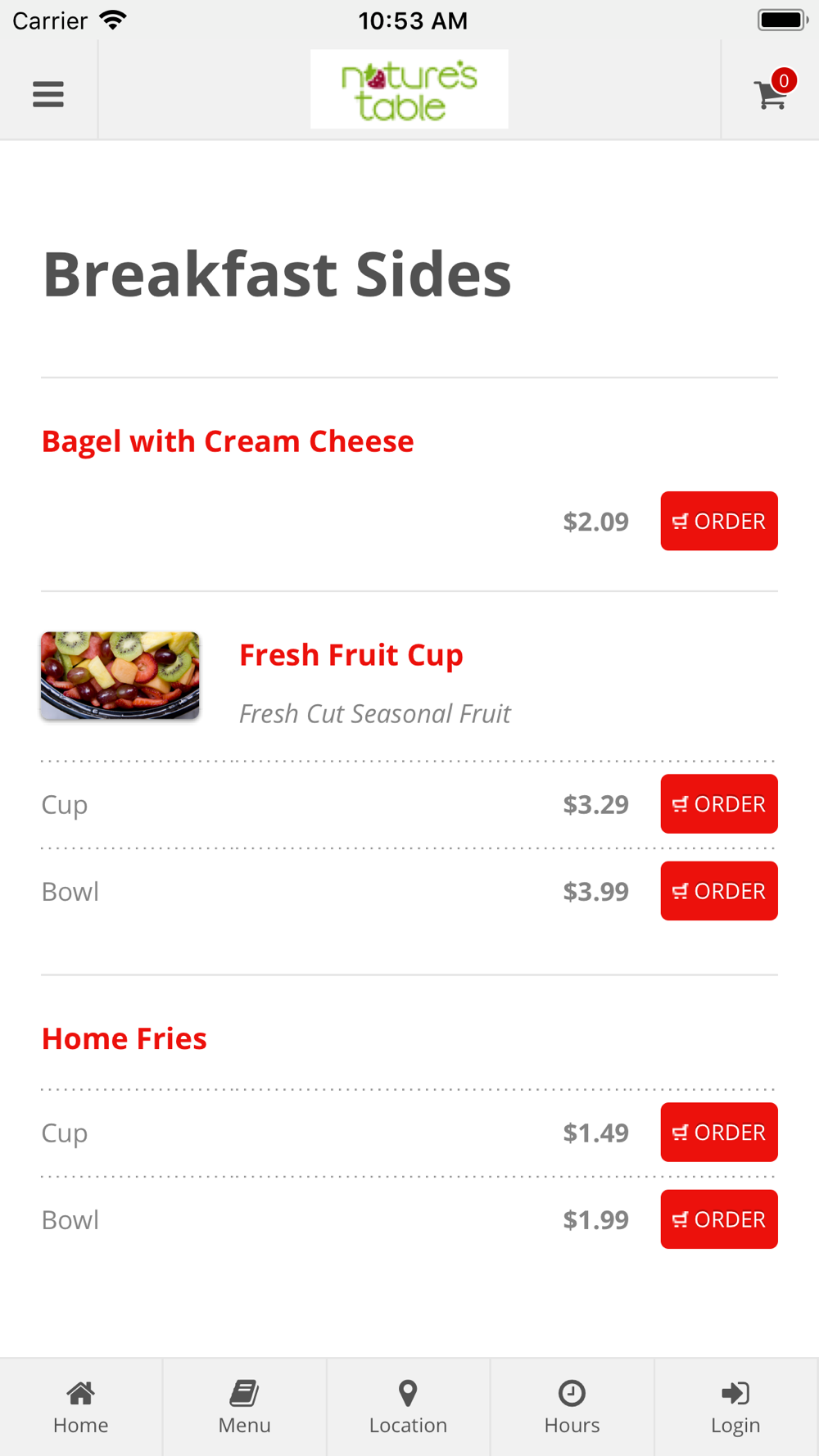Order Home Fries Cup for $1.49
The width and height of the screenshot is (819, 1456).
[718, 1133]
